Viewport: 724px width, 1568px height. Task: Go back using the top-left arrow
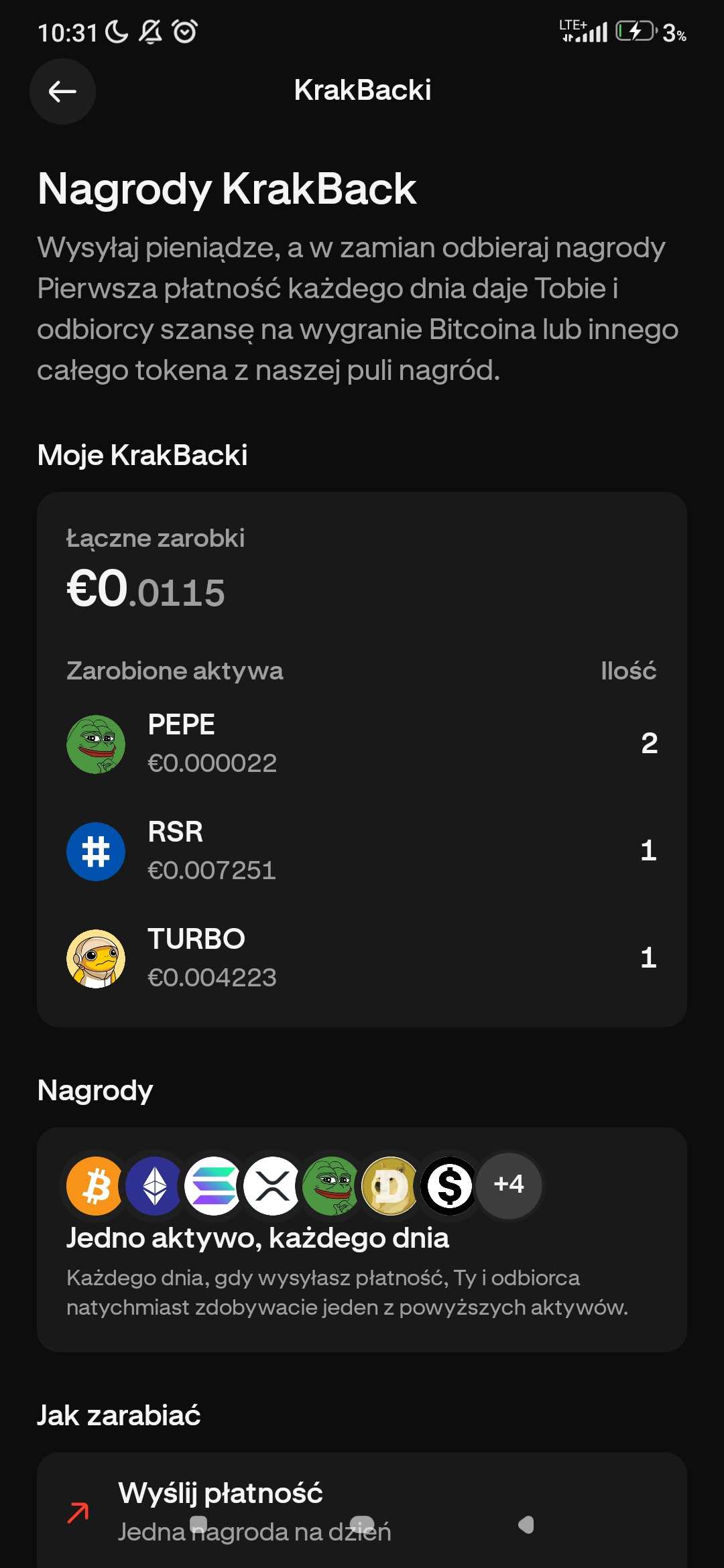(x=62, y=91)
